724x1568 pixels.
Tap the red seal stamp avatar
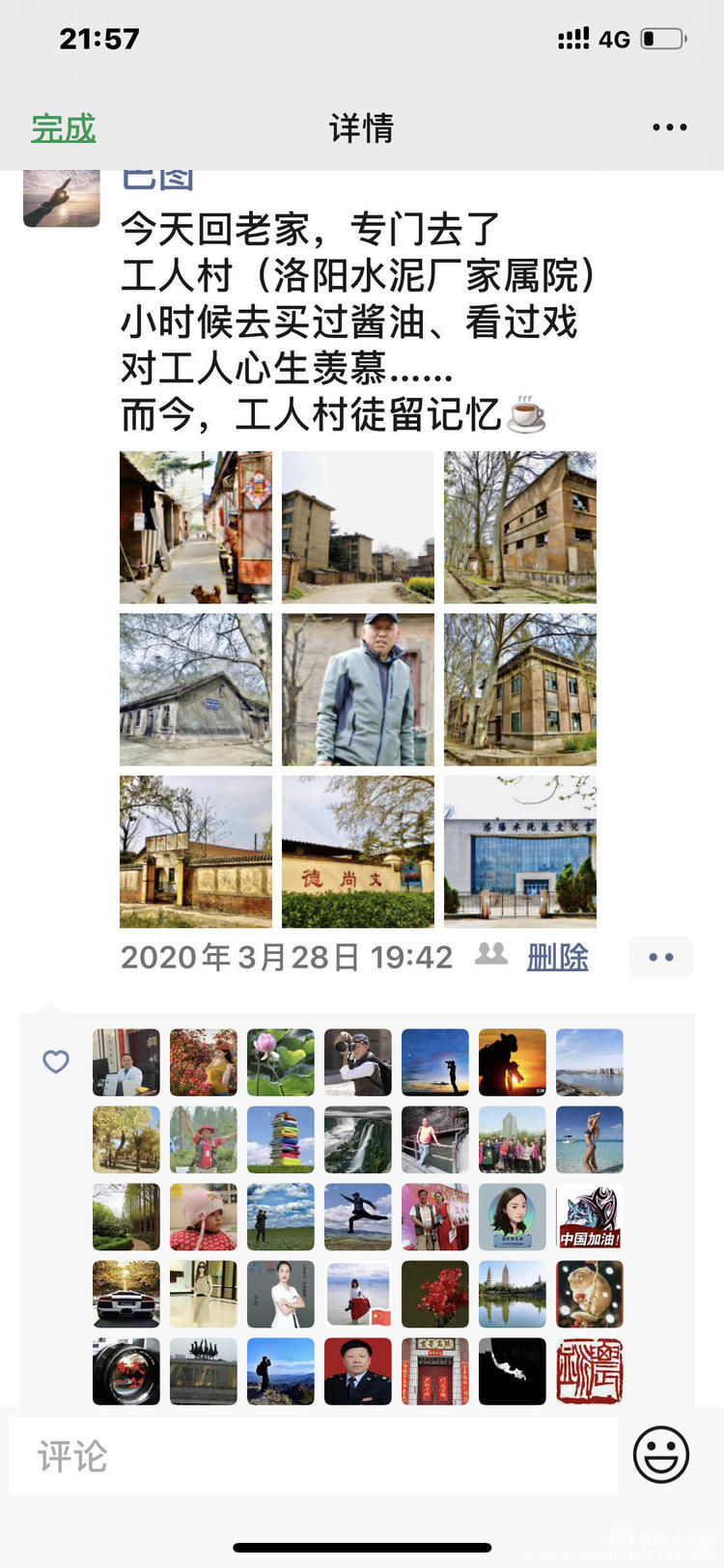[x=589, y=1372]
